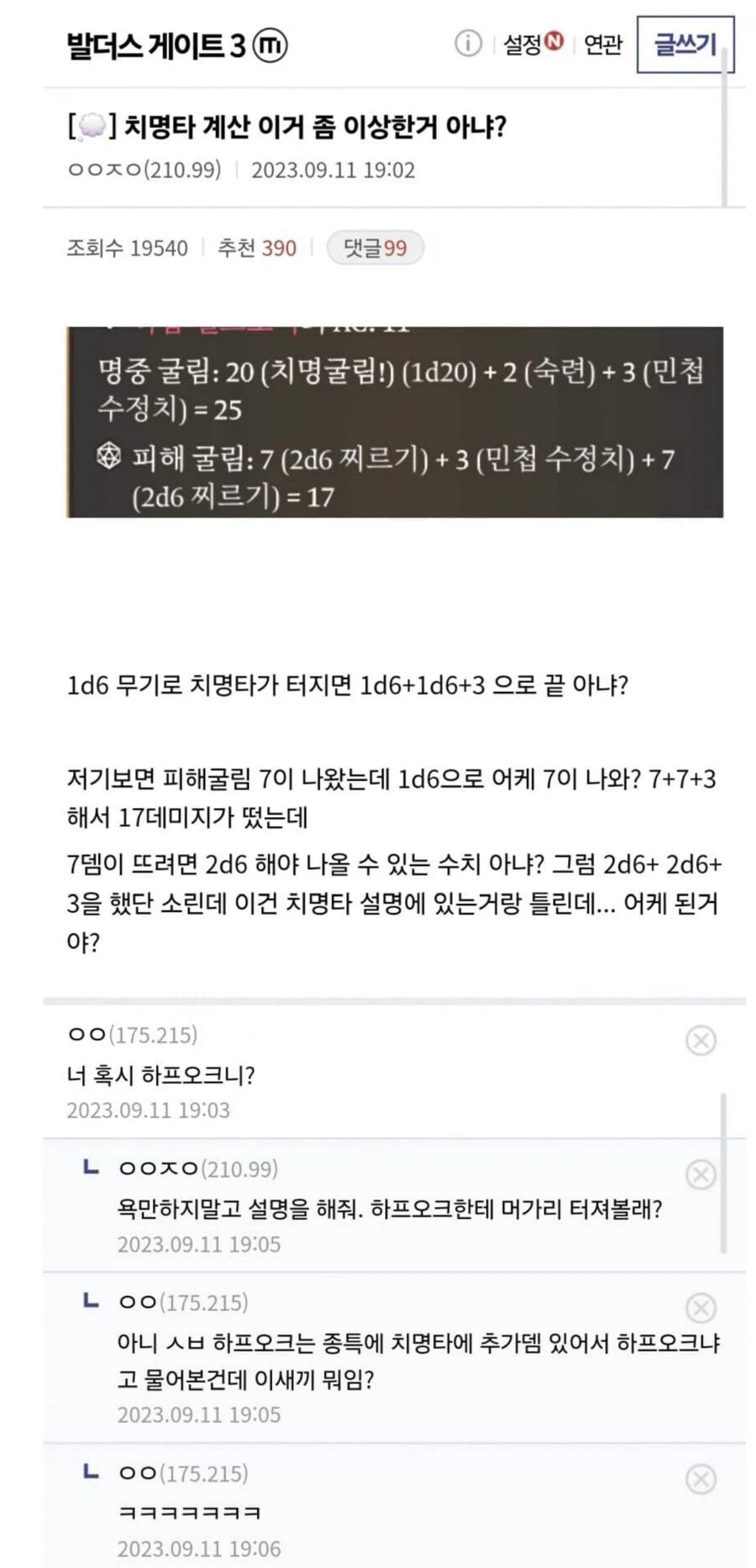Click the X icon on the 하프오크 종특 reply
Viewport: 756px width, 1568px height.
[700, 1307]
